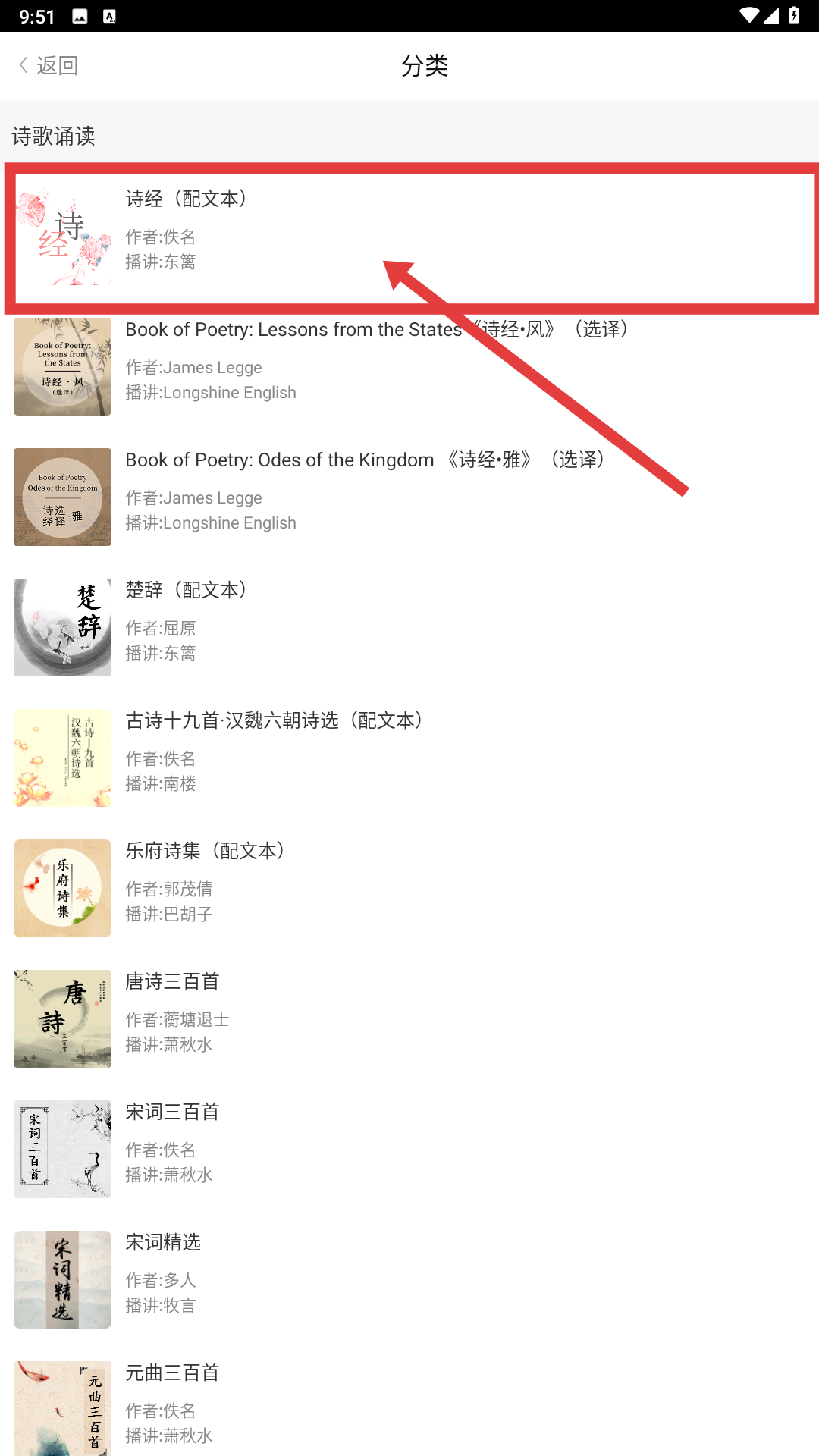This screenshot has width=819, height=1456.
Task: Open Book of Poetry: Odes of the Kingdom
Action: pyautogui.click(x=409, y=497)
